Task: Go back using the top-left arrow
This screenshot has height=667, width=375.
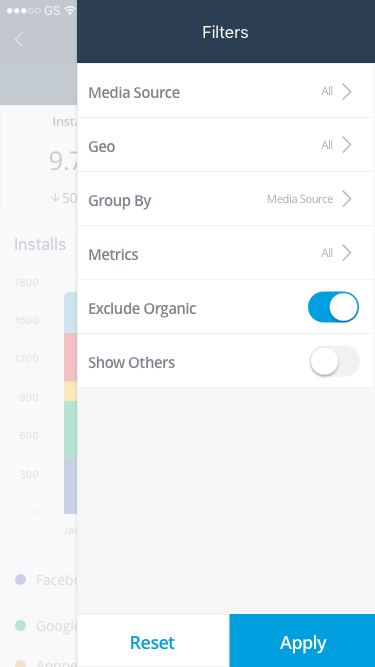Action: pyautogui.click(x=19, y=40)
